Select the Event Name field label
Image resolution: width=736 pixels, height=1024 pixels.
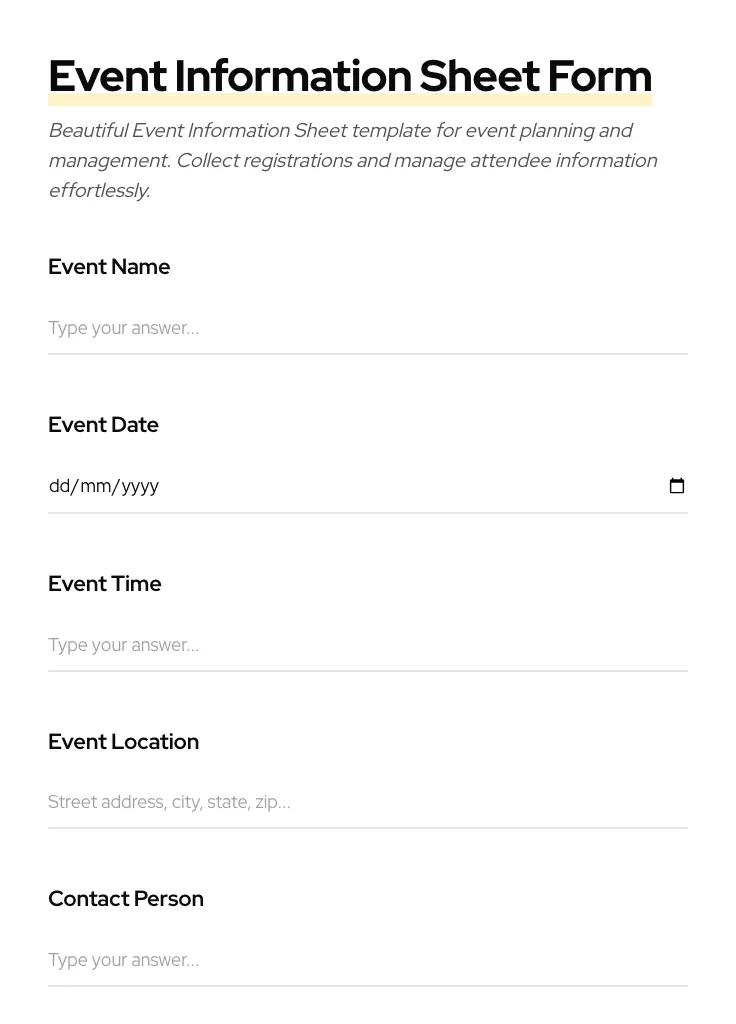click(109, 267)
